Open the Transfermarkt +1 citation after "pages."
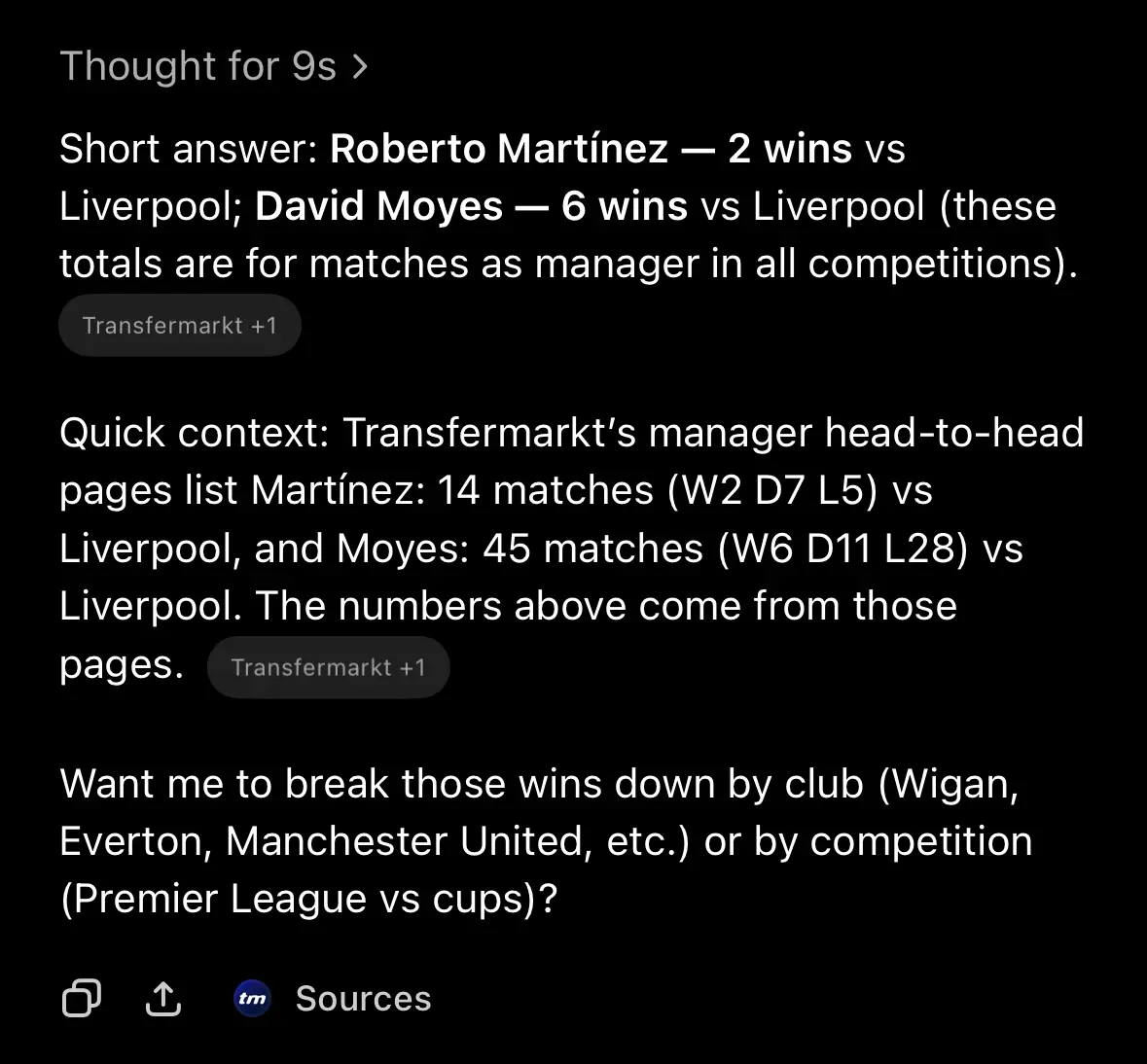 (x=329, y=667)
